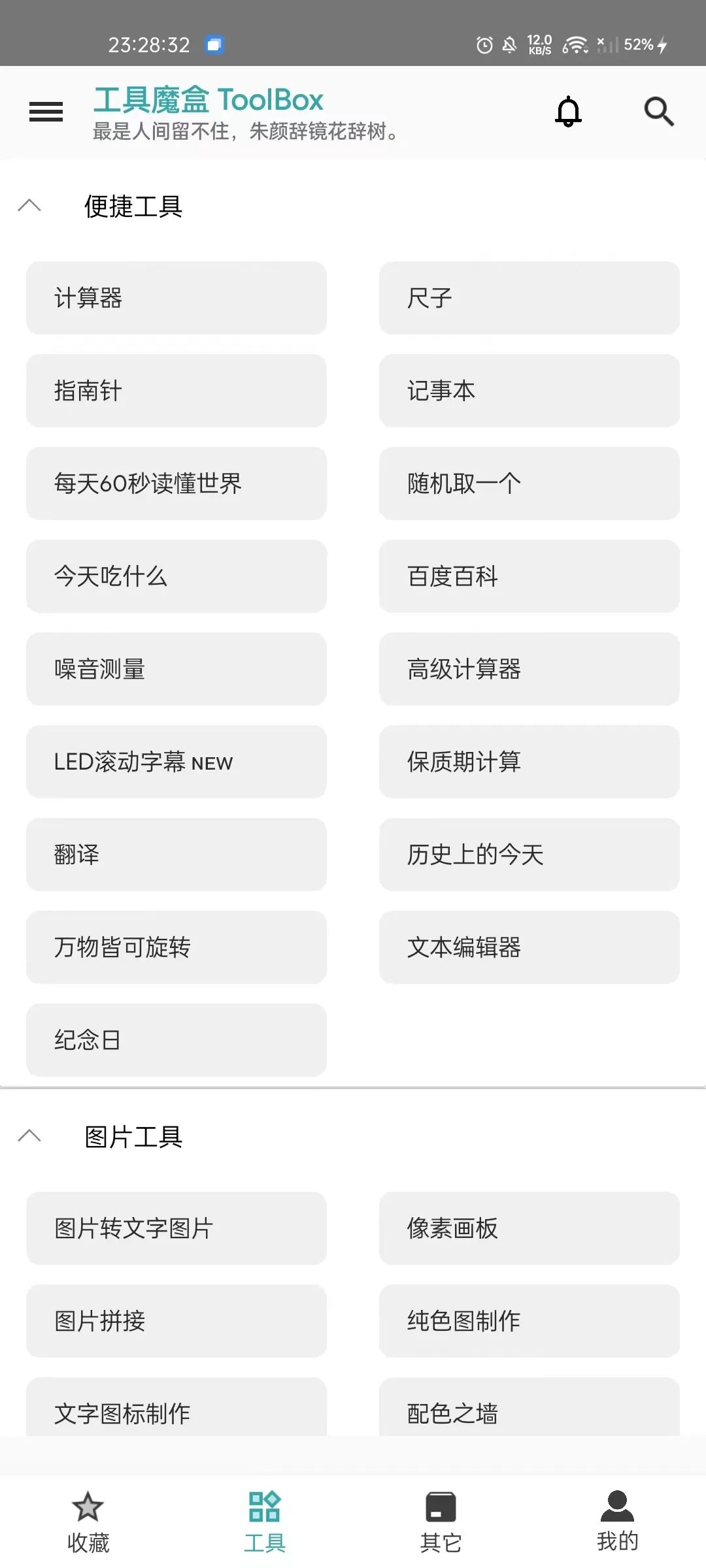706x1568 pixels.
Task: Tap the search magnifier icon
Action: [658, 112]
